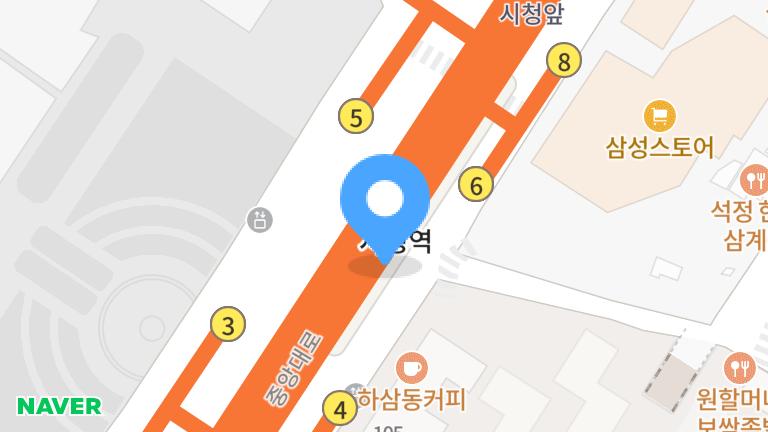The width and height of the screenshot is (768, 432).
Task: Select the 하삼동커피 cafe marker
Action: pyautogui.click(x=410, y=368)
